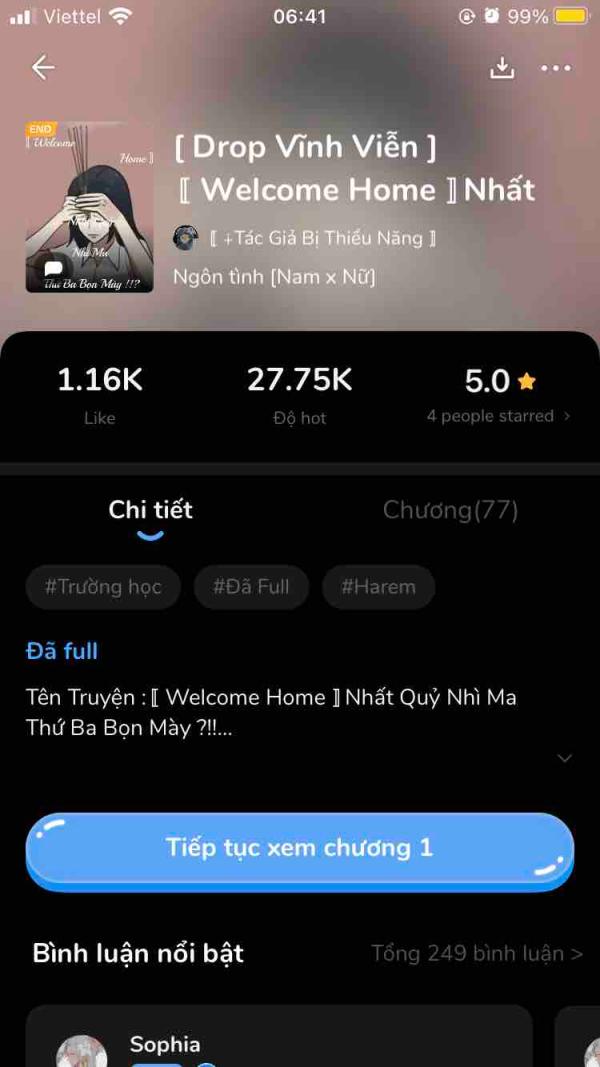Screen dimensions: 600x1067
Task: View all 249 comments
Action: pyautogui.click(x=476, y=953)
